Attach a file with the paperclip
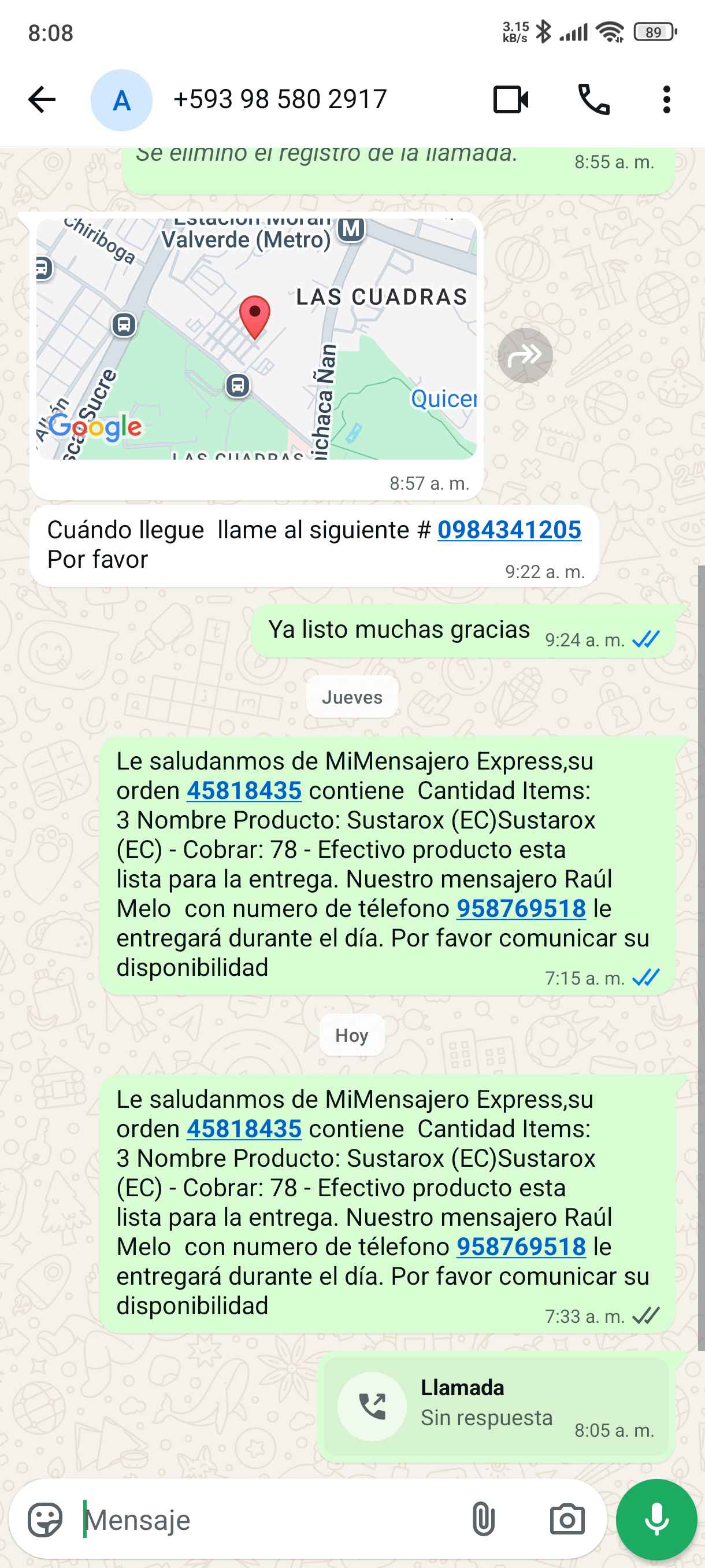 [x=483, y=1520]
